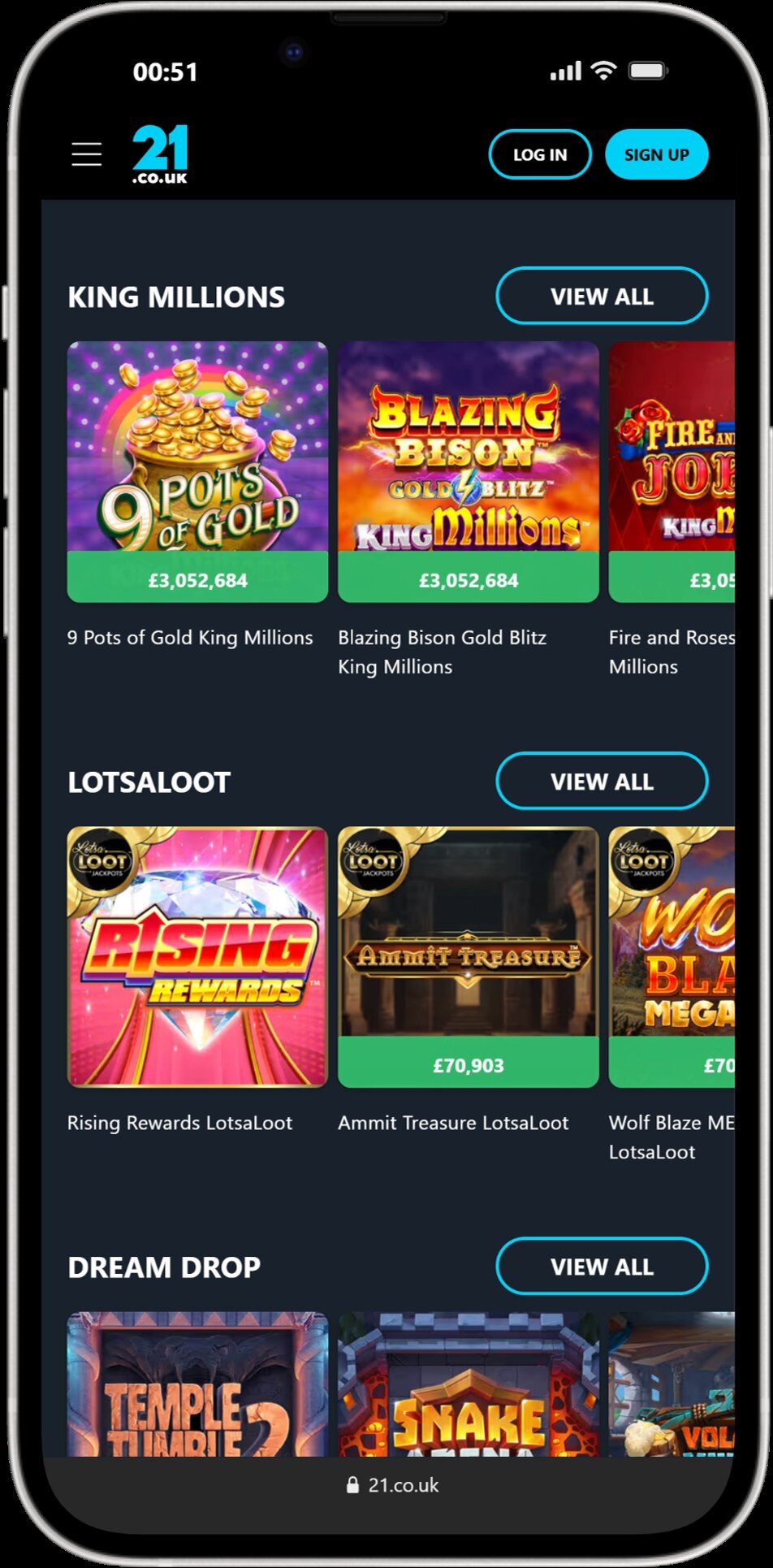Click the 21.co.uk site logo

pos(161,154)
